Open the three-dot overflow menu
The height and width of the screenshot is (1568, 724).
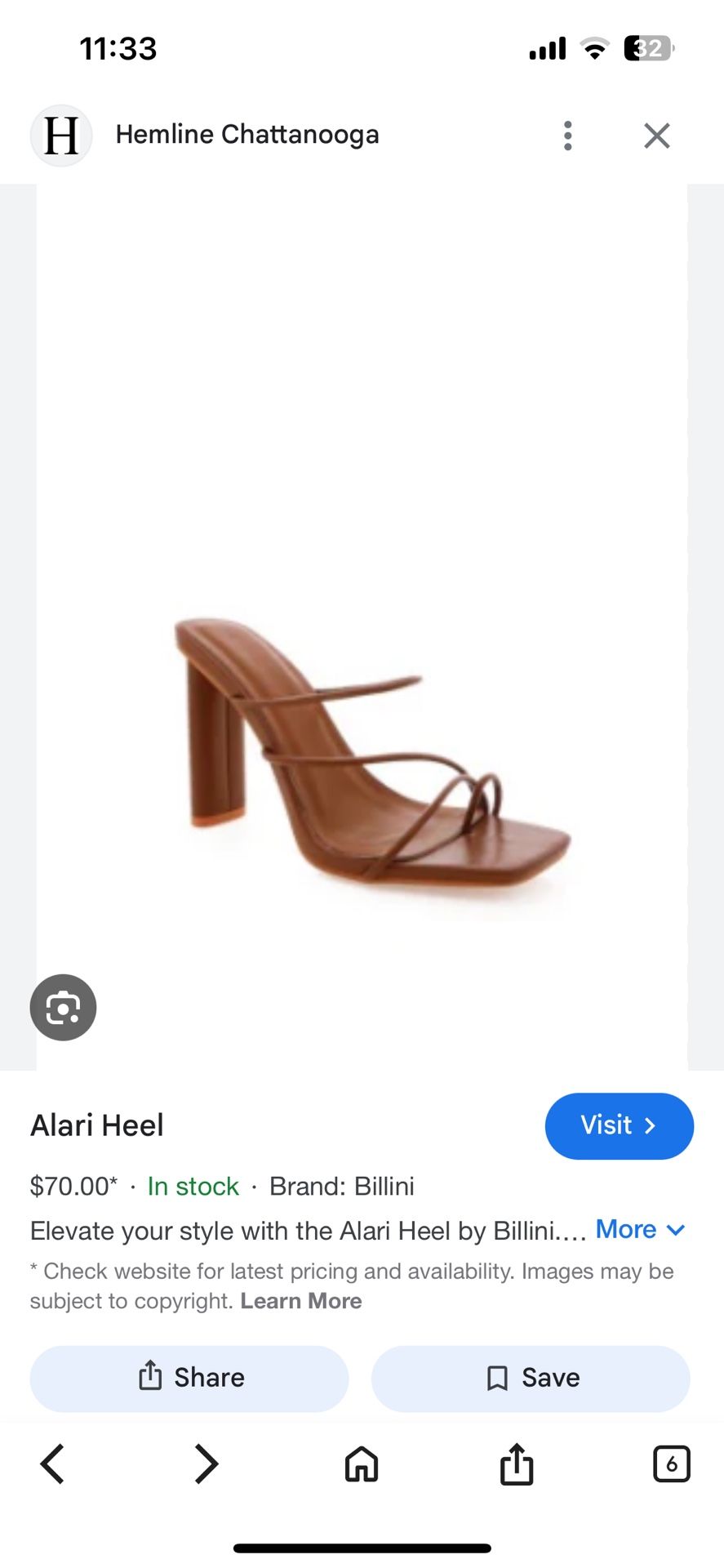pos(567,136)
